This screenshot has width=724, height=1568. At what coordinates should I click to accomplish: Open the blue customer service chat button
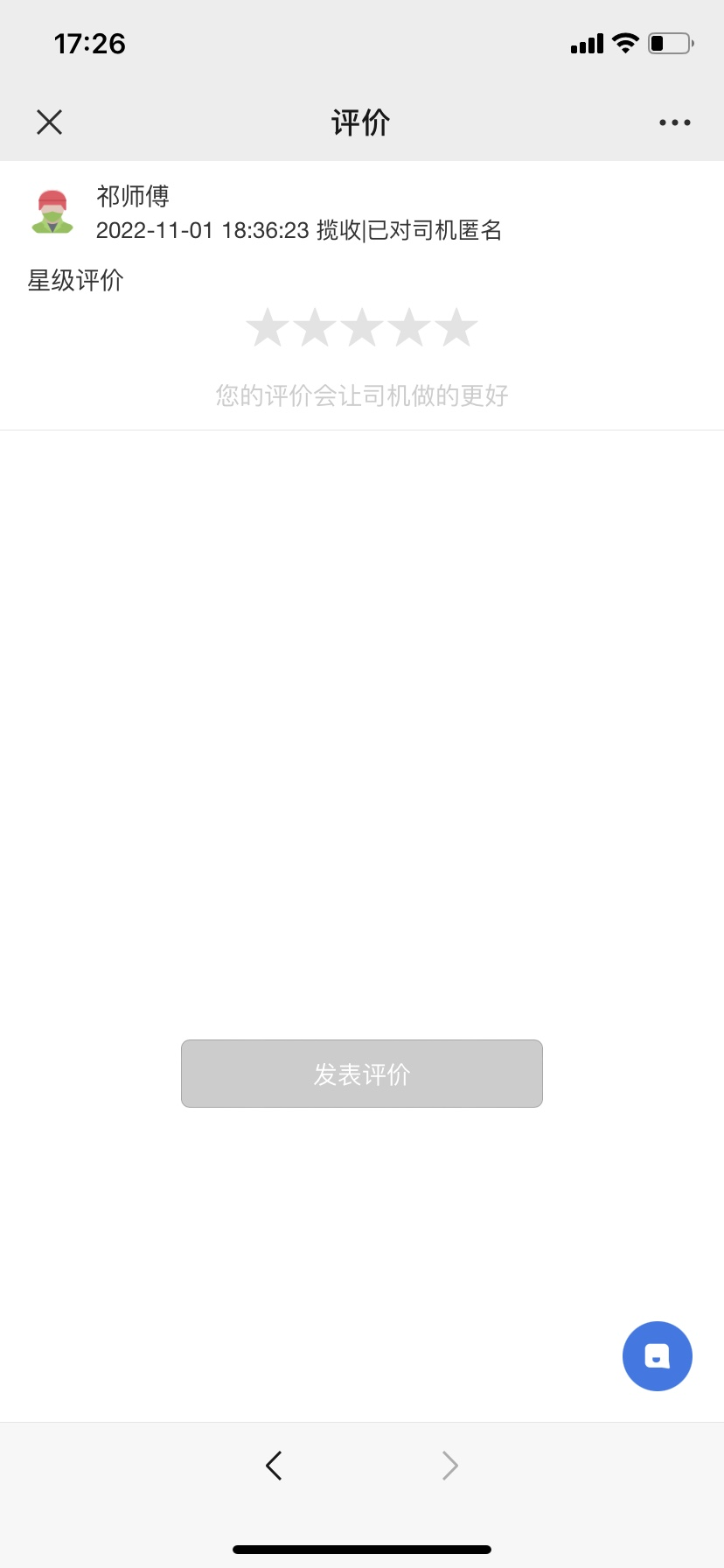pos(658,1356)
